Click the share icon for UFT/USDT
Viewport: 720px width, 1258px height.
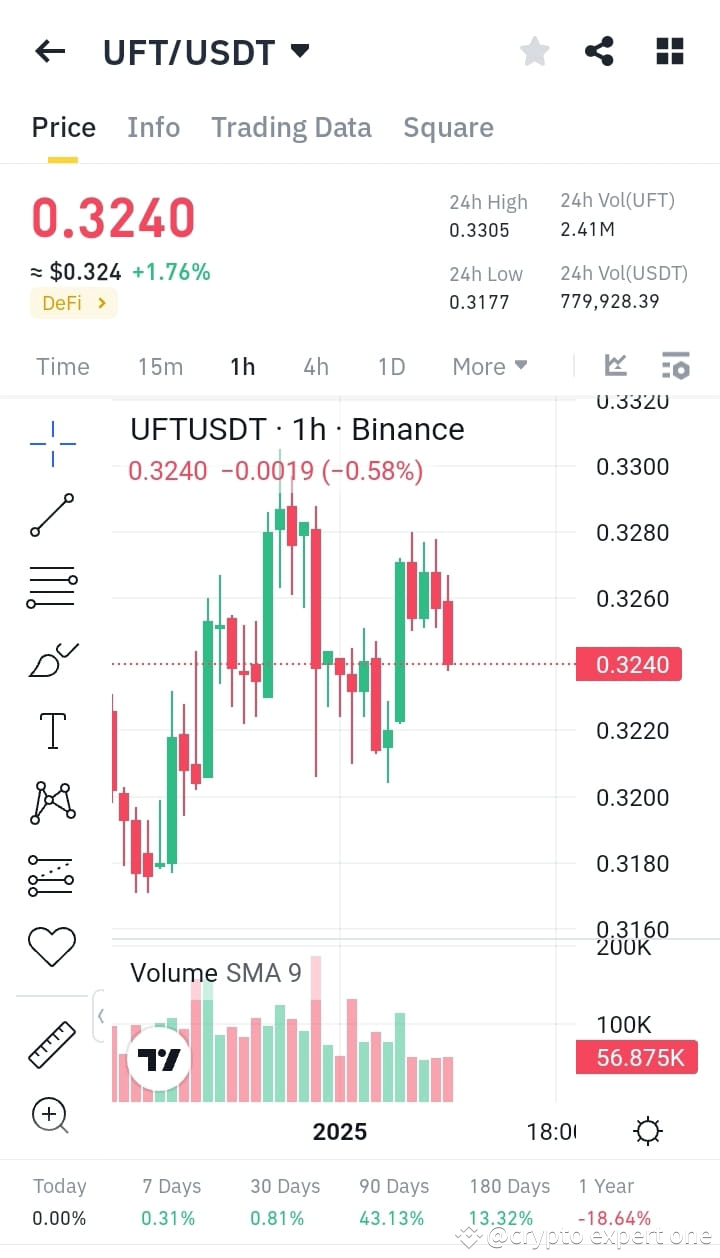[599, 50]
